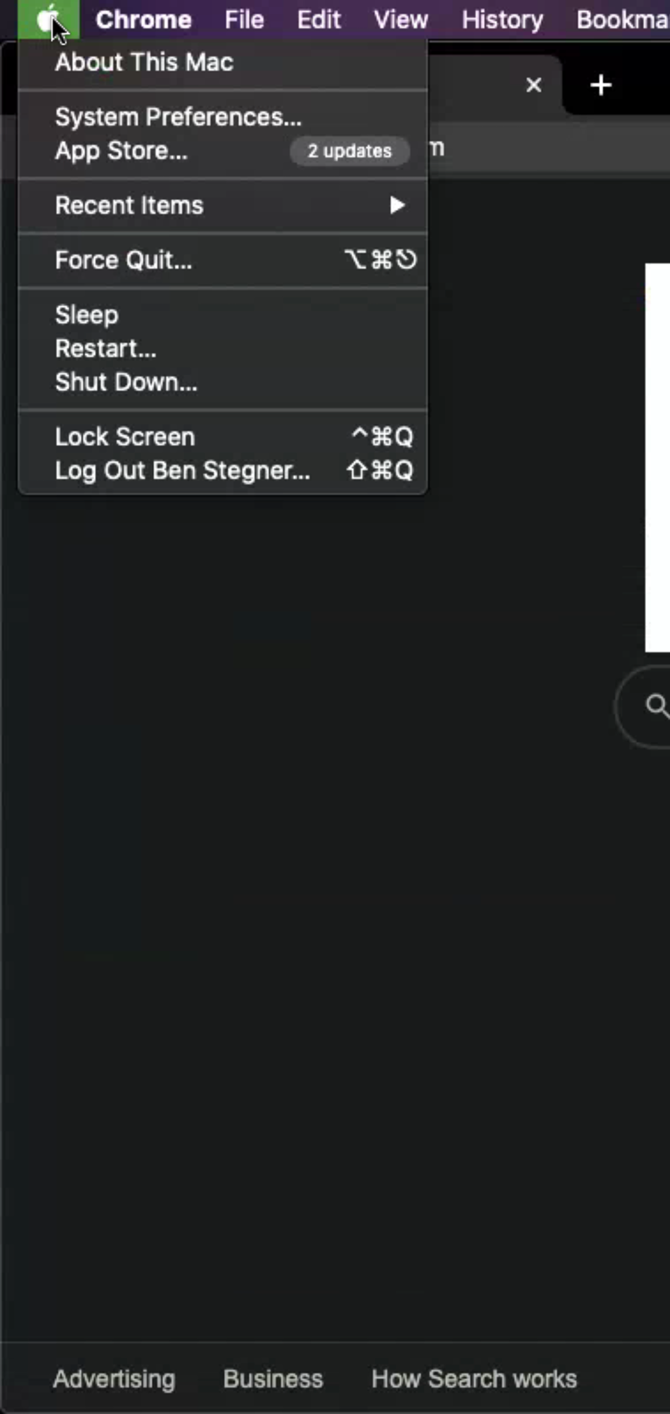This screenshot has height=1414, width=670.
Task: Choose Force Quit from the menu
Action: [x=123, y=261]
